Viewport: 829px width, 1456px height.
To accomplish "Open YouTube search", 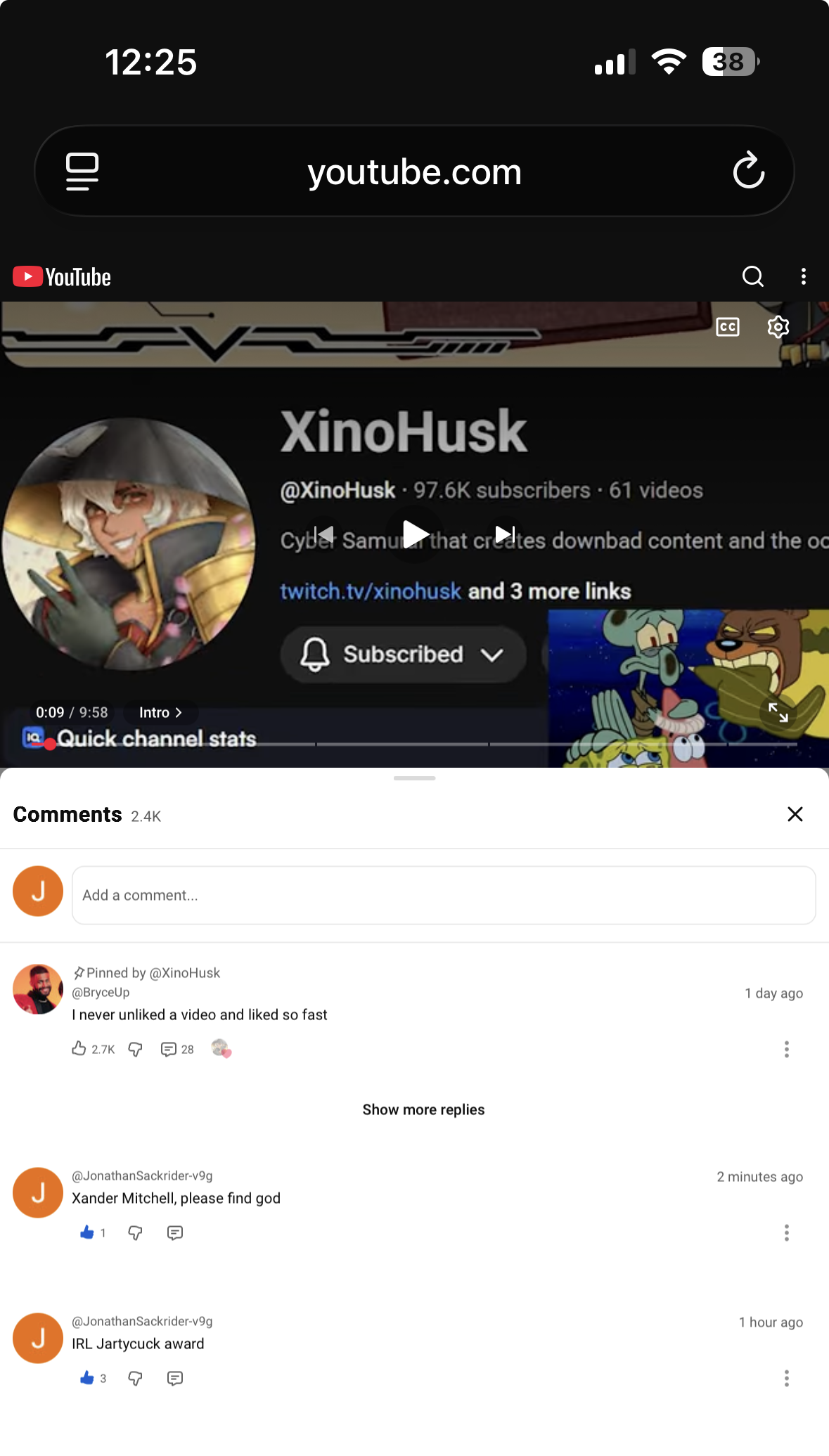I will [x=752, y=276].
